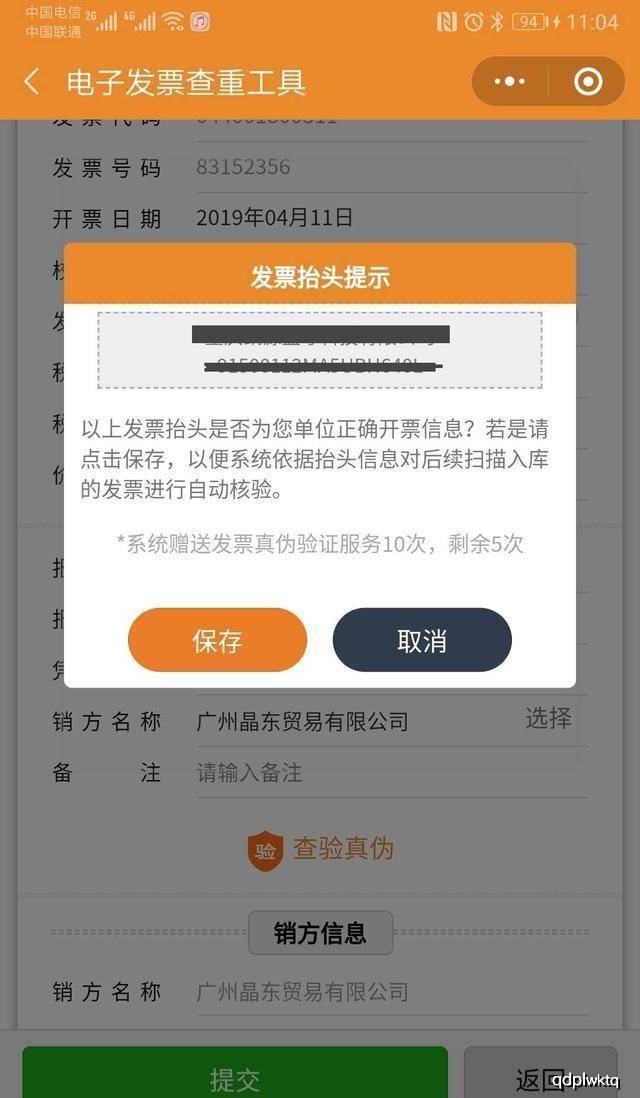Open the mini program three-dot menu

click(x=510, y=82)
